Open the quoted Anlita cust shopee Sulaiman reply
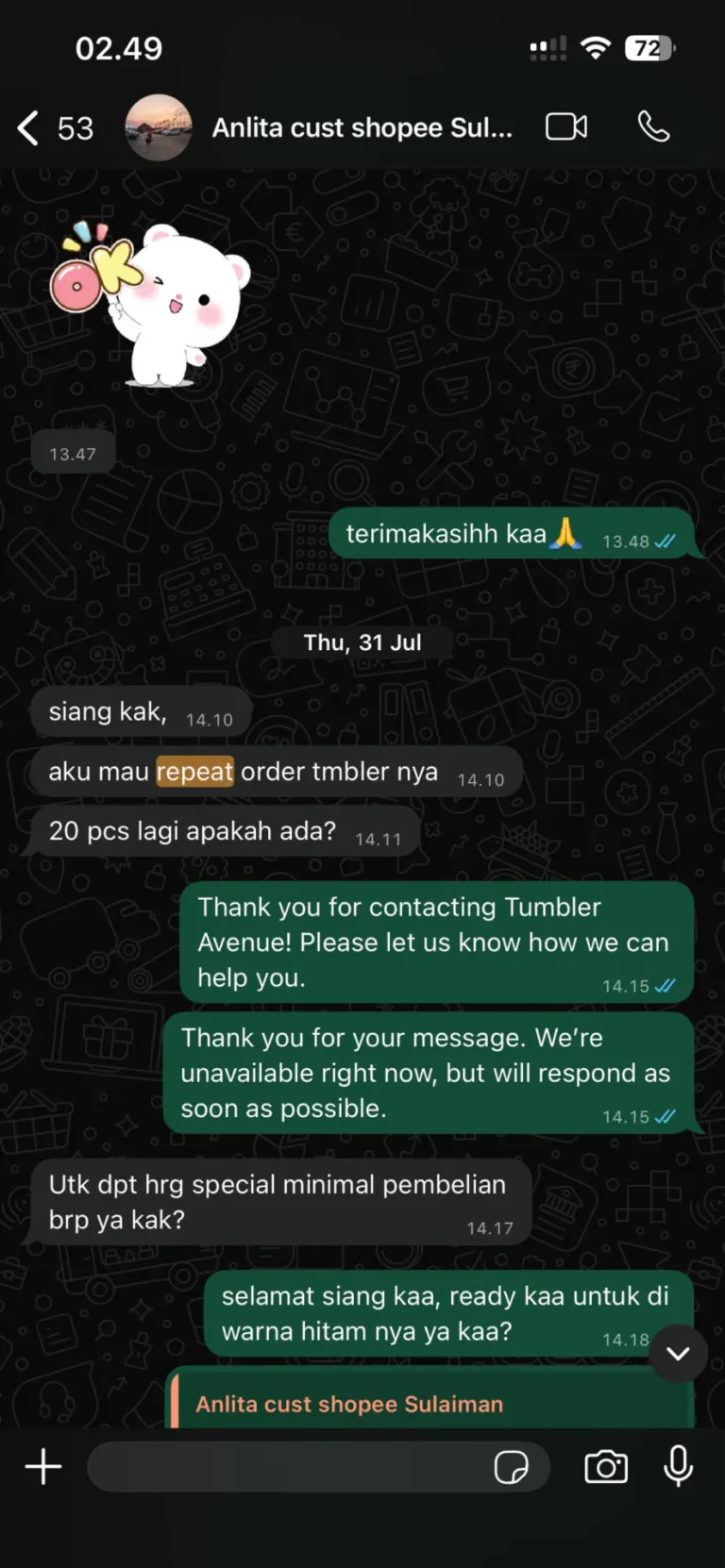This screenshot has height=1568, width=725. (x=430, y=1403)
